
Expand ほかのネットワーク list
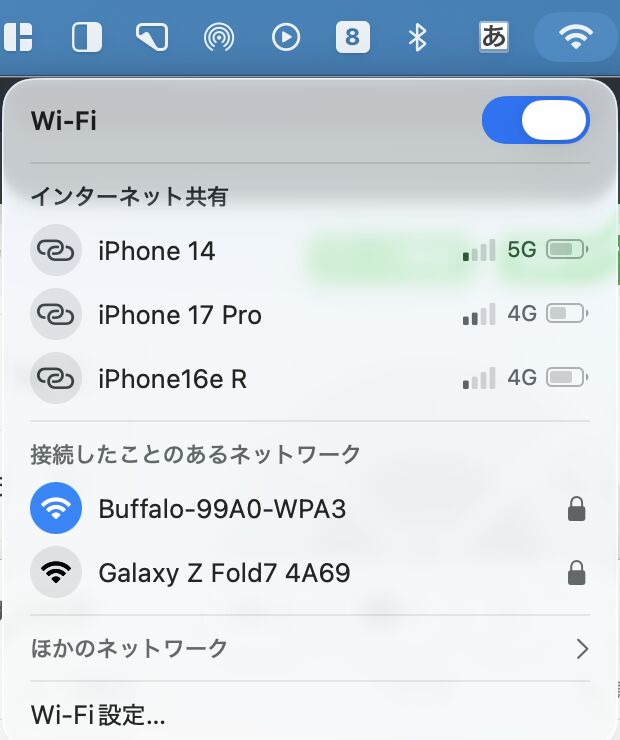point(310,648)
